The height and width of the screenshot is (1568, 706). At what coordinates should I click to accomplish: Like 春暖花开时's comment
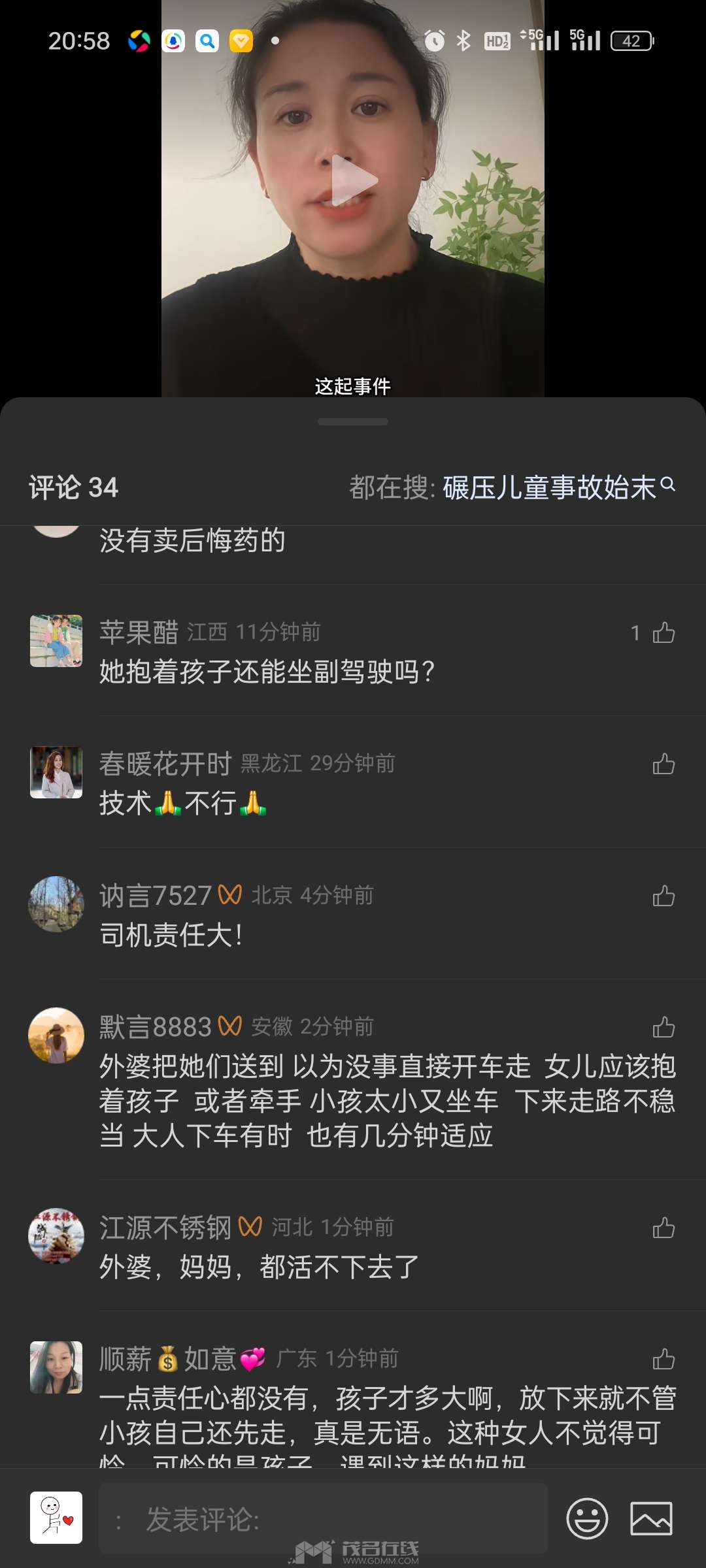pos(664,764)
